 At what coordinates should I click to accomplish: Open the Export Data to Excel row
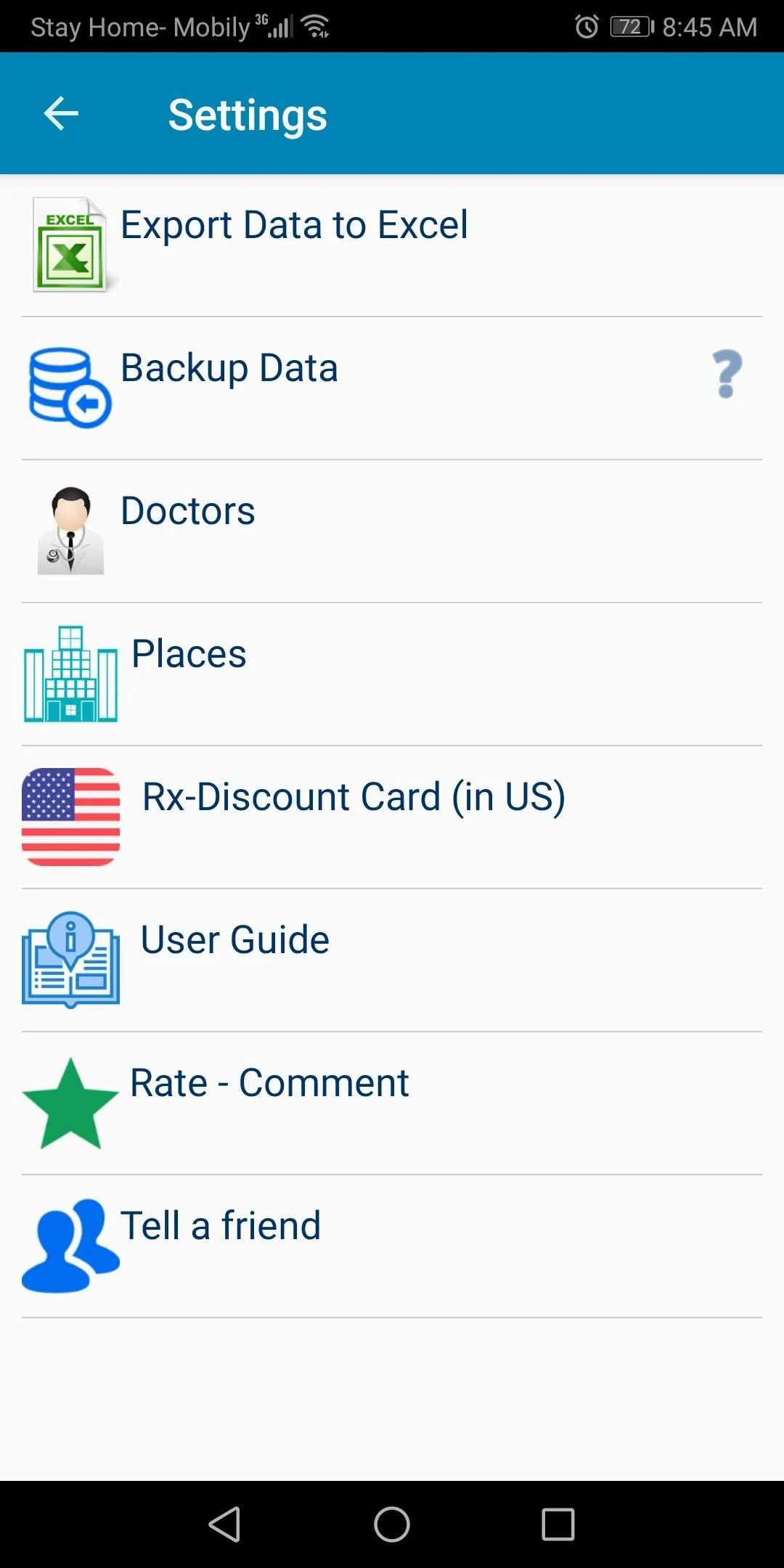[x=294, y=225]
